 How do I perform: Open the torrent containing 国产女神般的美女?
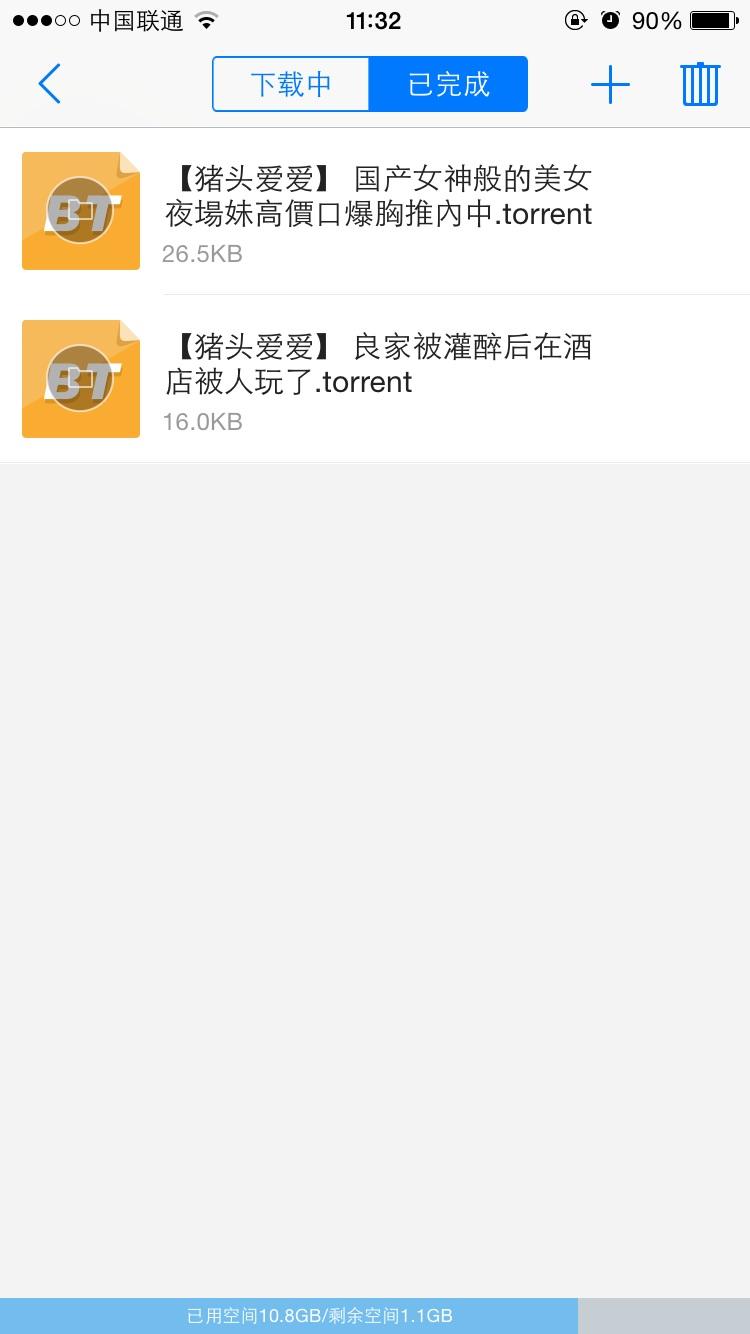pos(380,195)
